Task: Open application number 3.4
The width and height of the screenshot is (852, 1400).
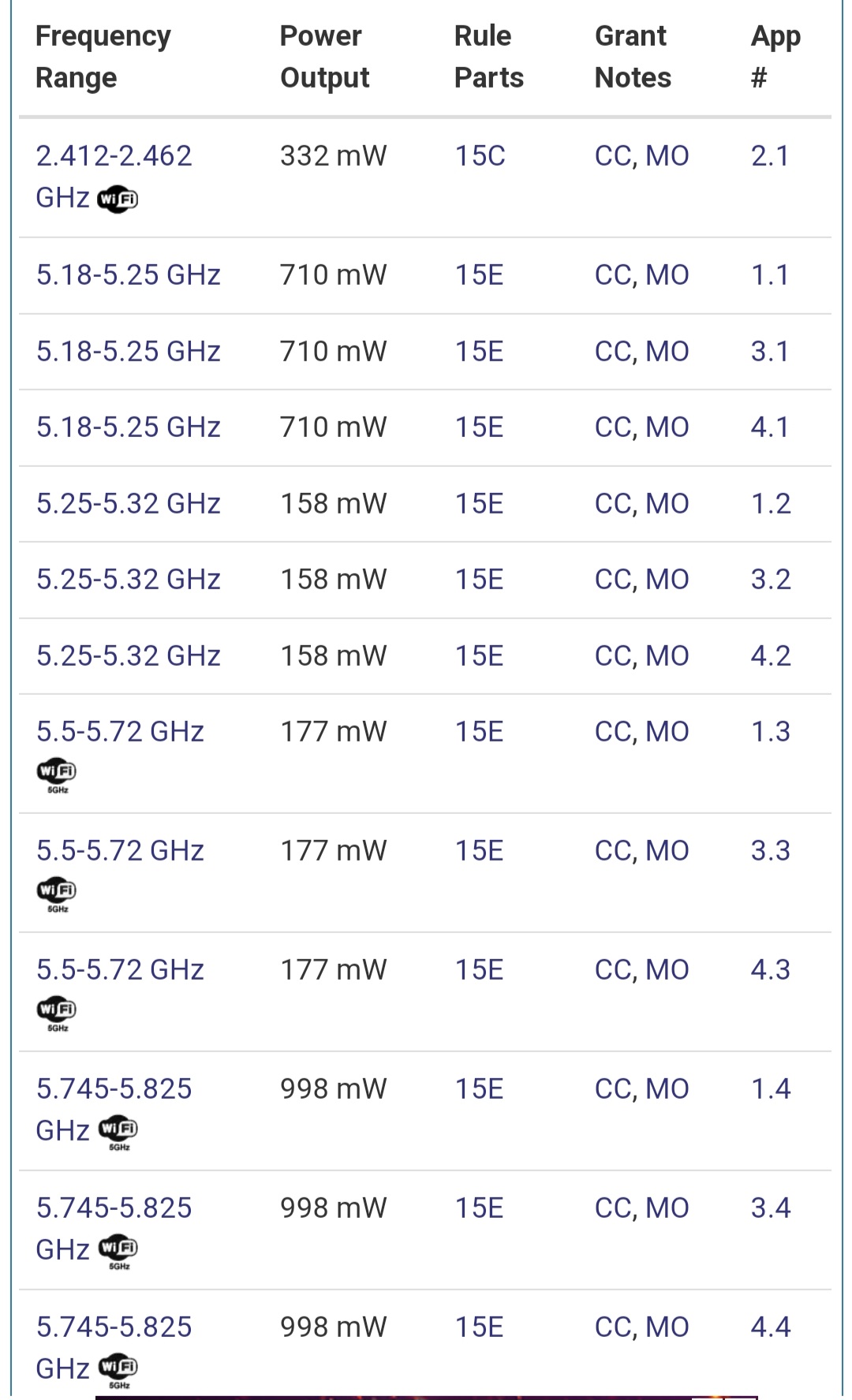Action: (771, 1208)
